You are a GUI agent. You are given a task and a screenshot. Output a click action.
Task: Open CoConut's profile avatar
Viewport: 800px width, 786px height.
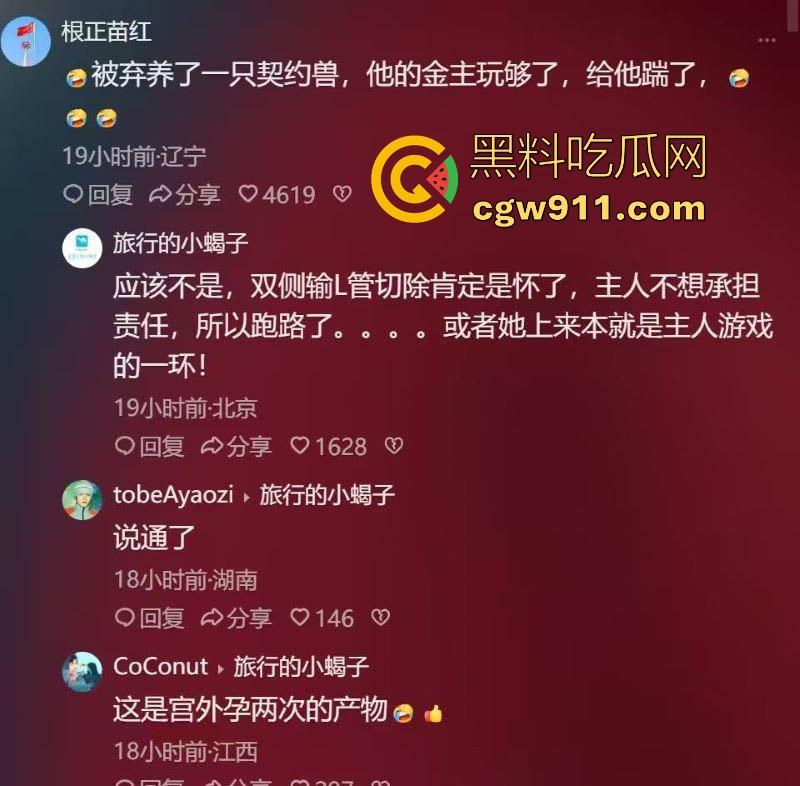[82, 671]
